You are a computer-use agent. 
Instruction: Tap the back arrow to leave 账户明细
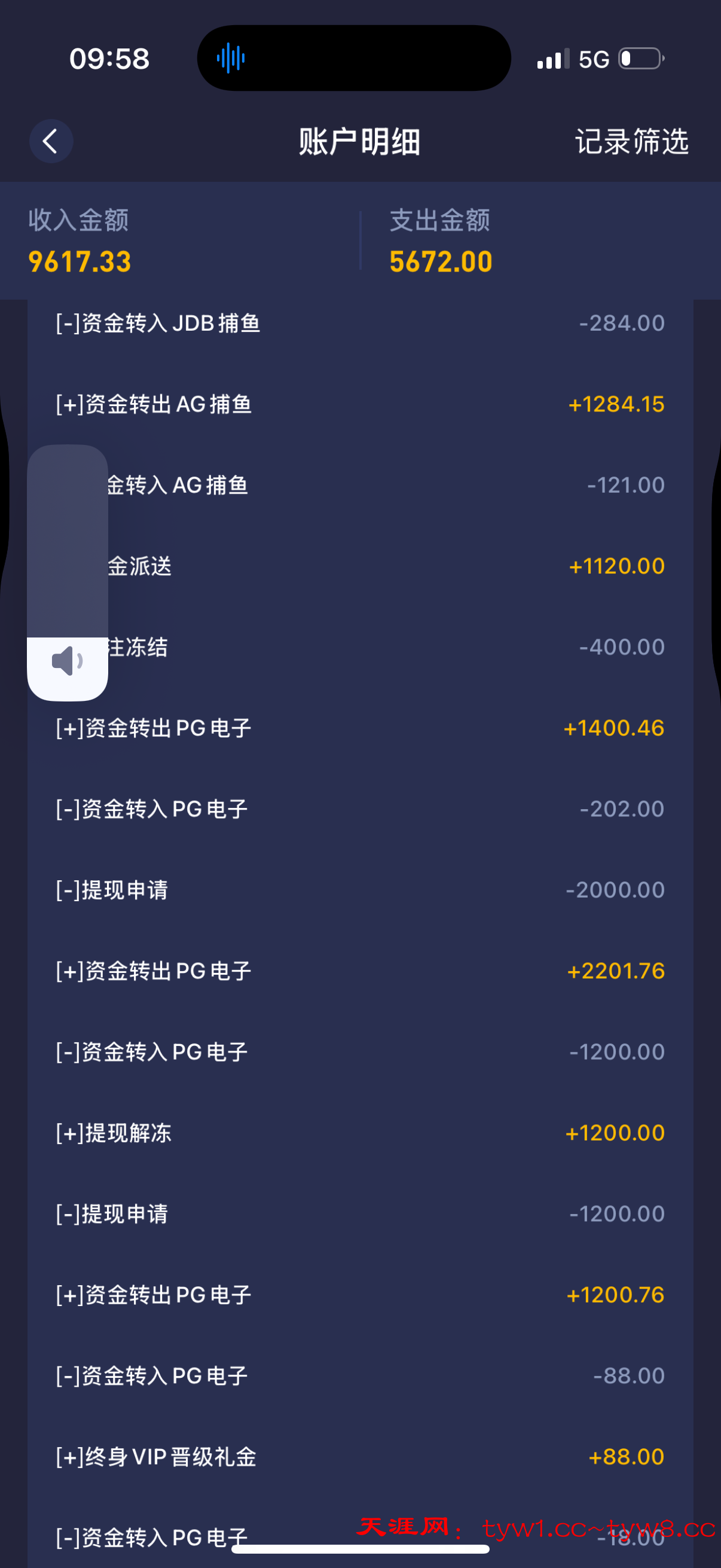[x=51, y=141]
